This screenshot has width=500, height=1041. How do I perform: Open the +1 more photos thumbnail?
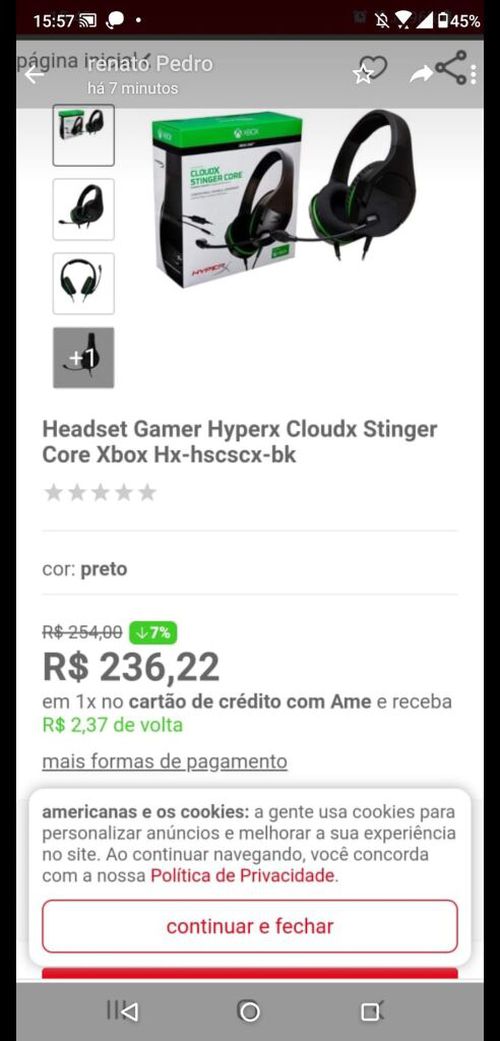coord(84,357)
